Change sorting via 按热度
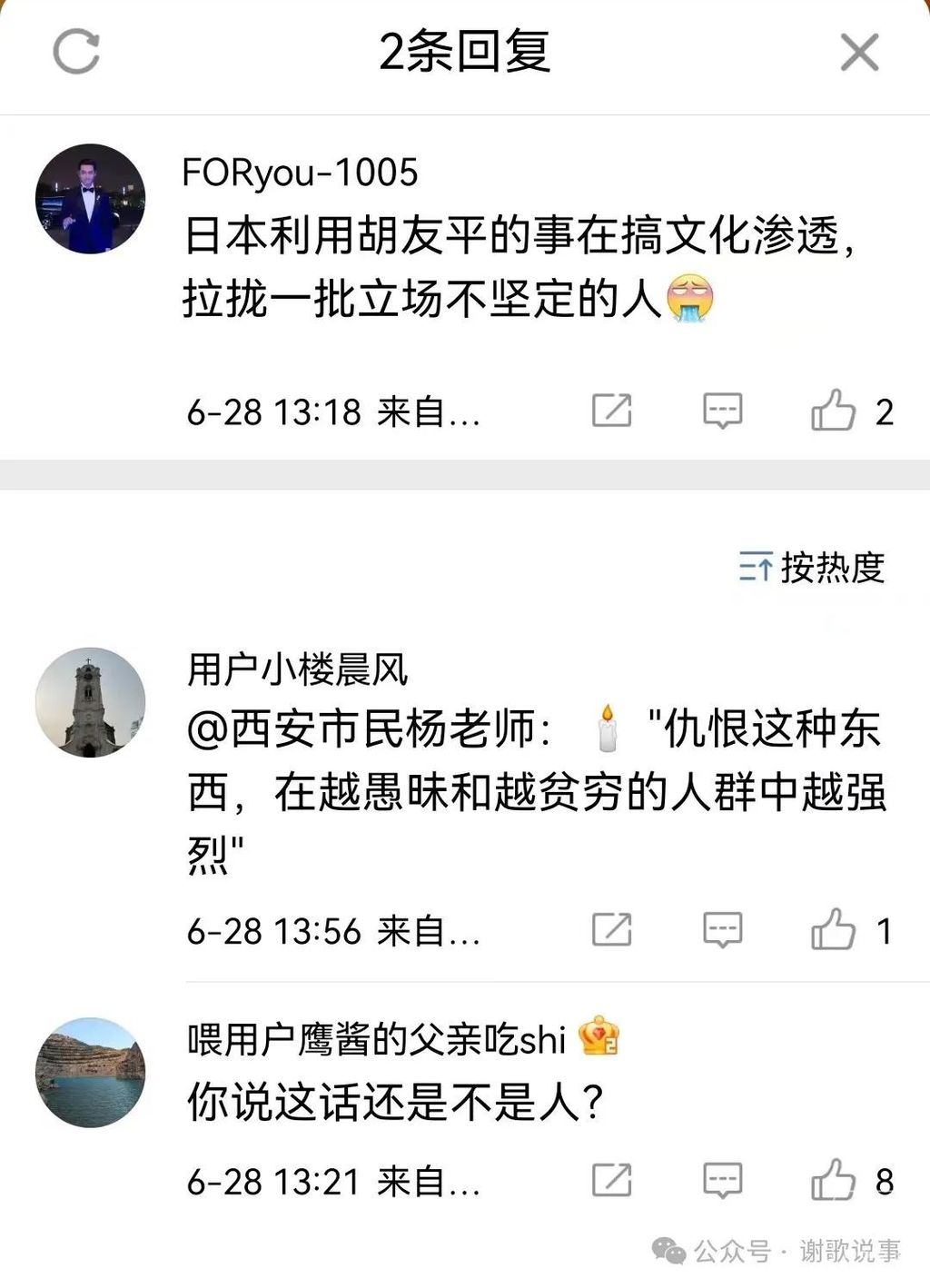The width and height of the screenshot is (930, 1288). [x=811, y=568]
